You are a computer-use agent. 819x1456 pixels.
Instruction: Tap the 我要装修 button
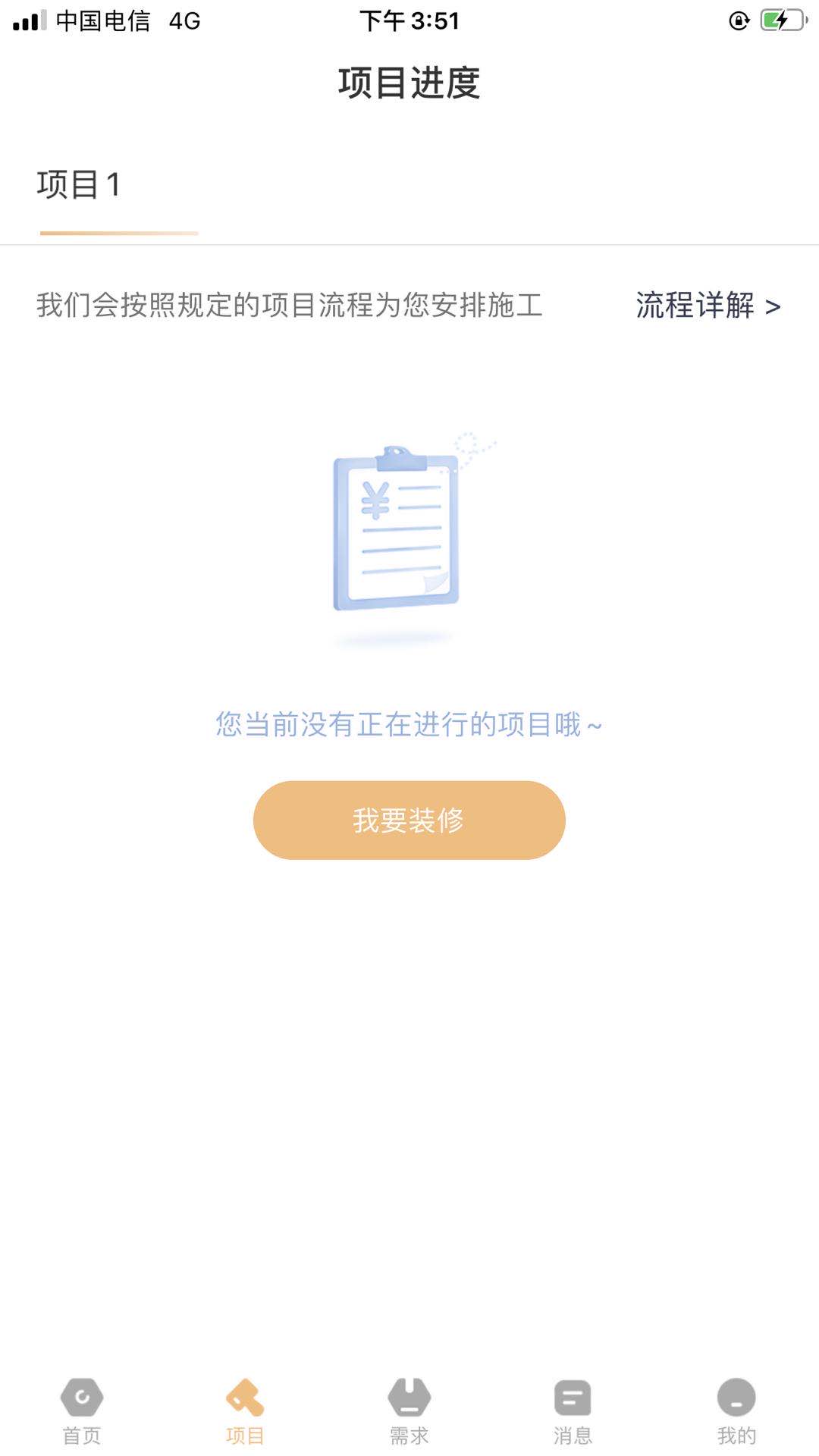pos(409,821)
